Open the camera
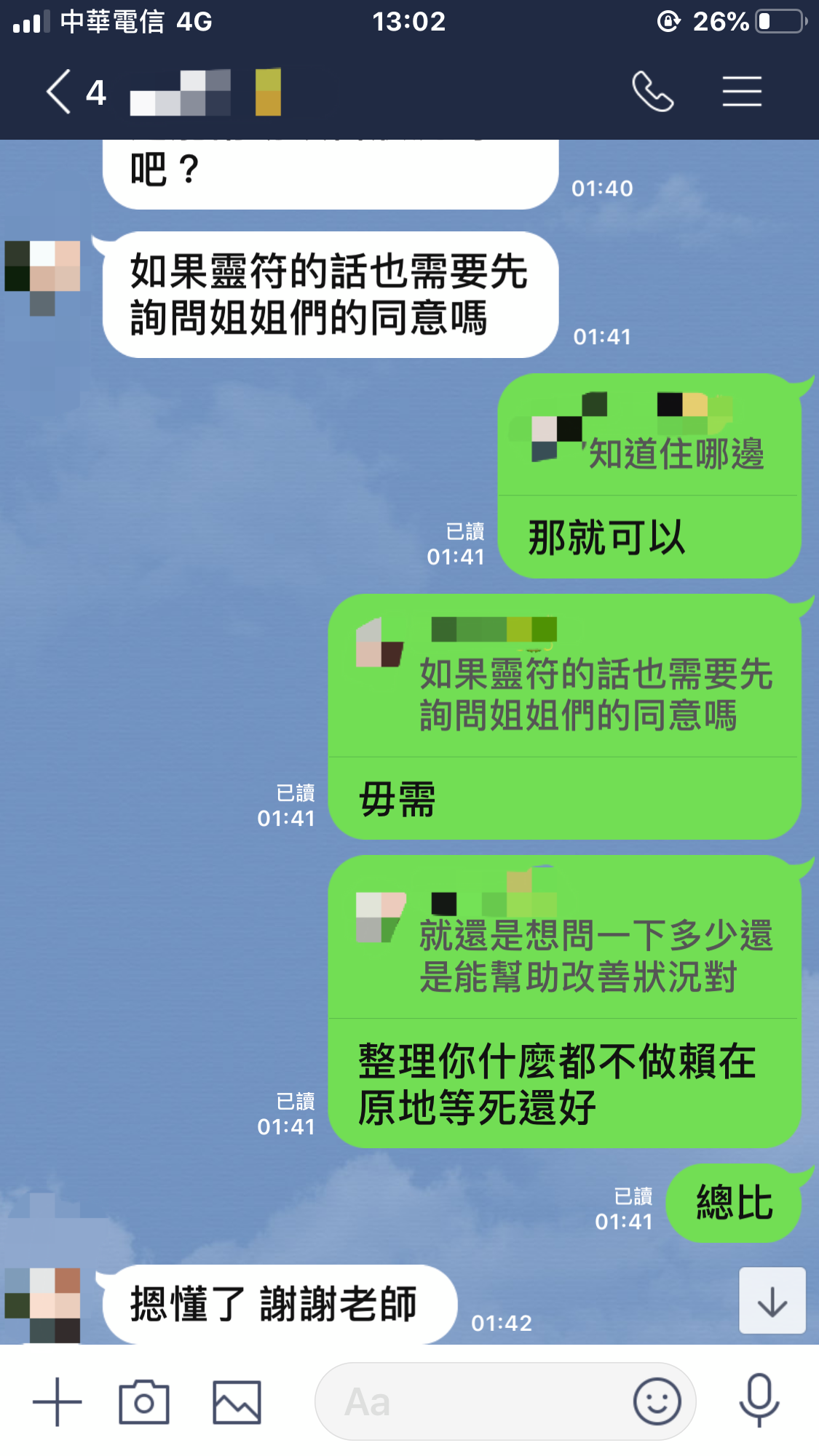The width and height of the screenshot is (819, 1456). point(144,1401)
